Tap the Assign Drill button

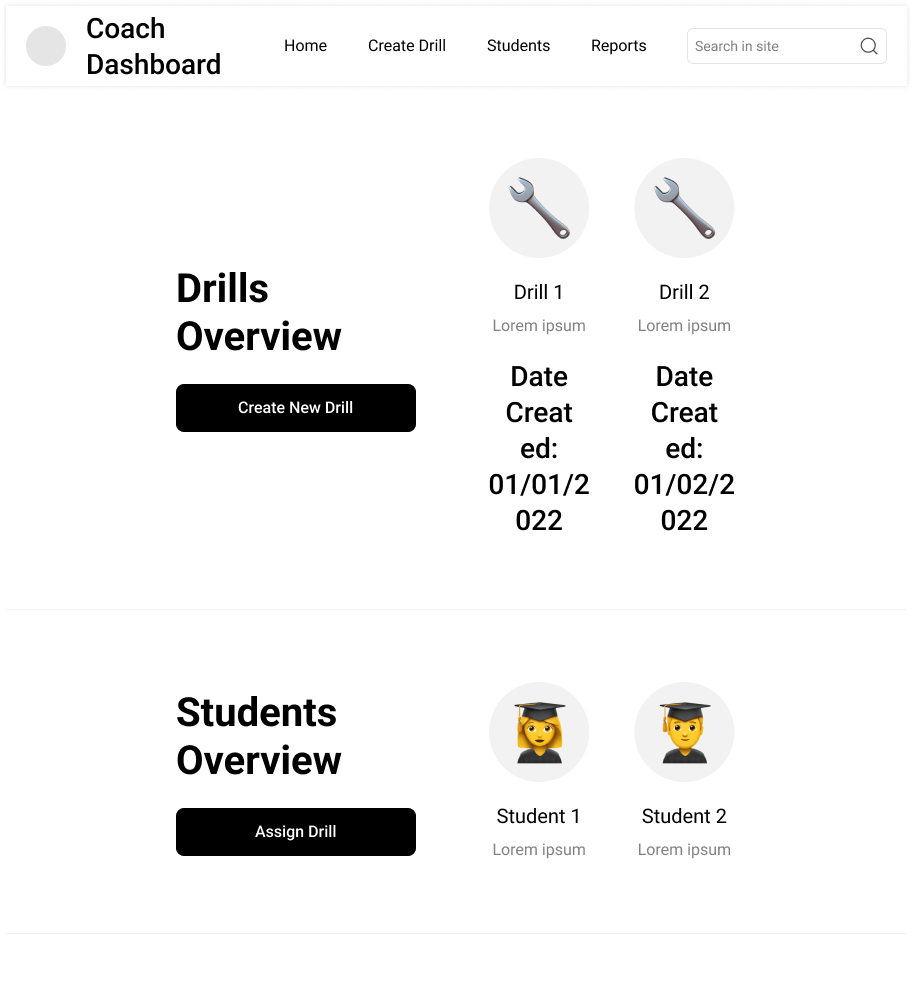(x=296, y=832)
